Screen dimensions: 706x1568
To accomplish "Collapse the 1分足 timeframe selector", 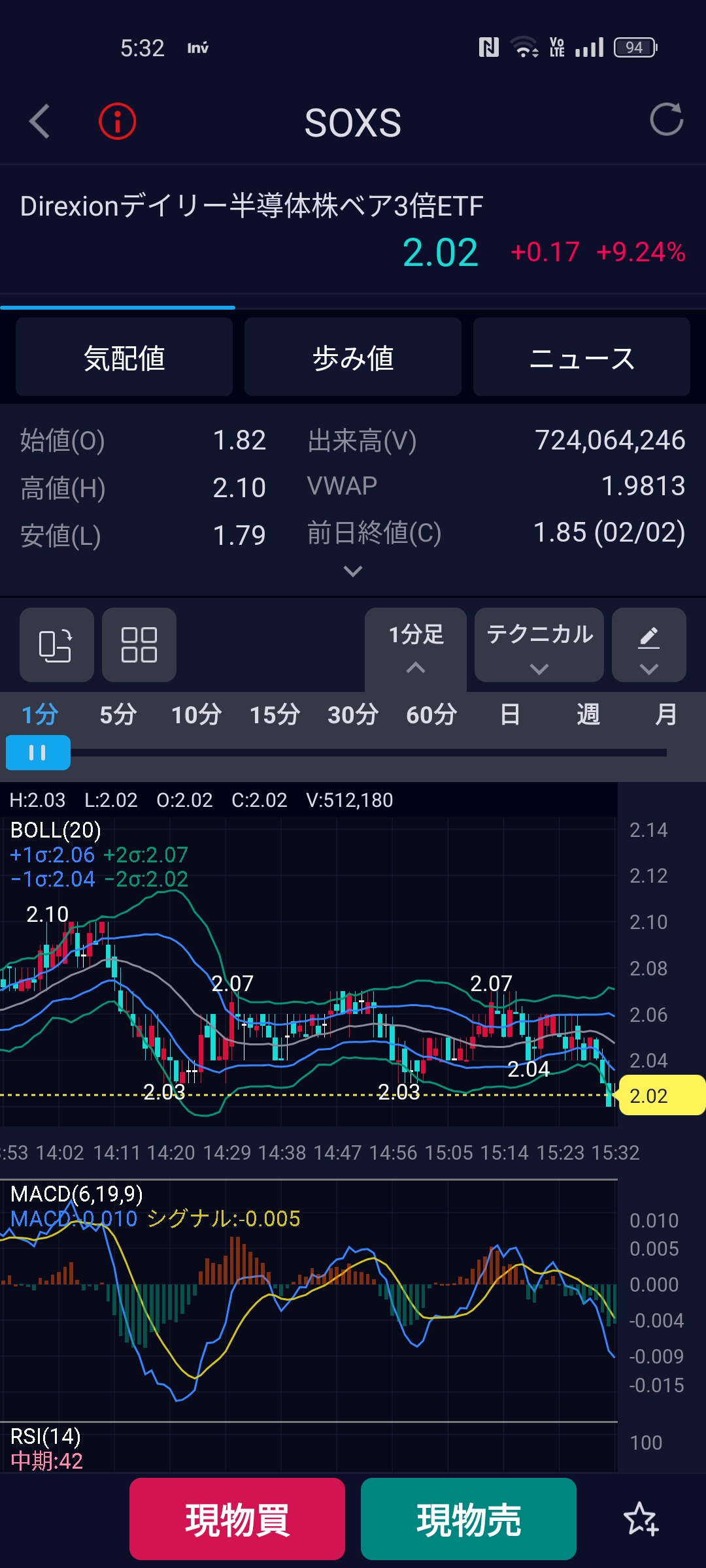I will [416, 647].
